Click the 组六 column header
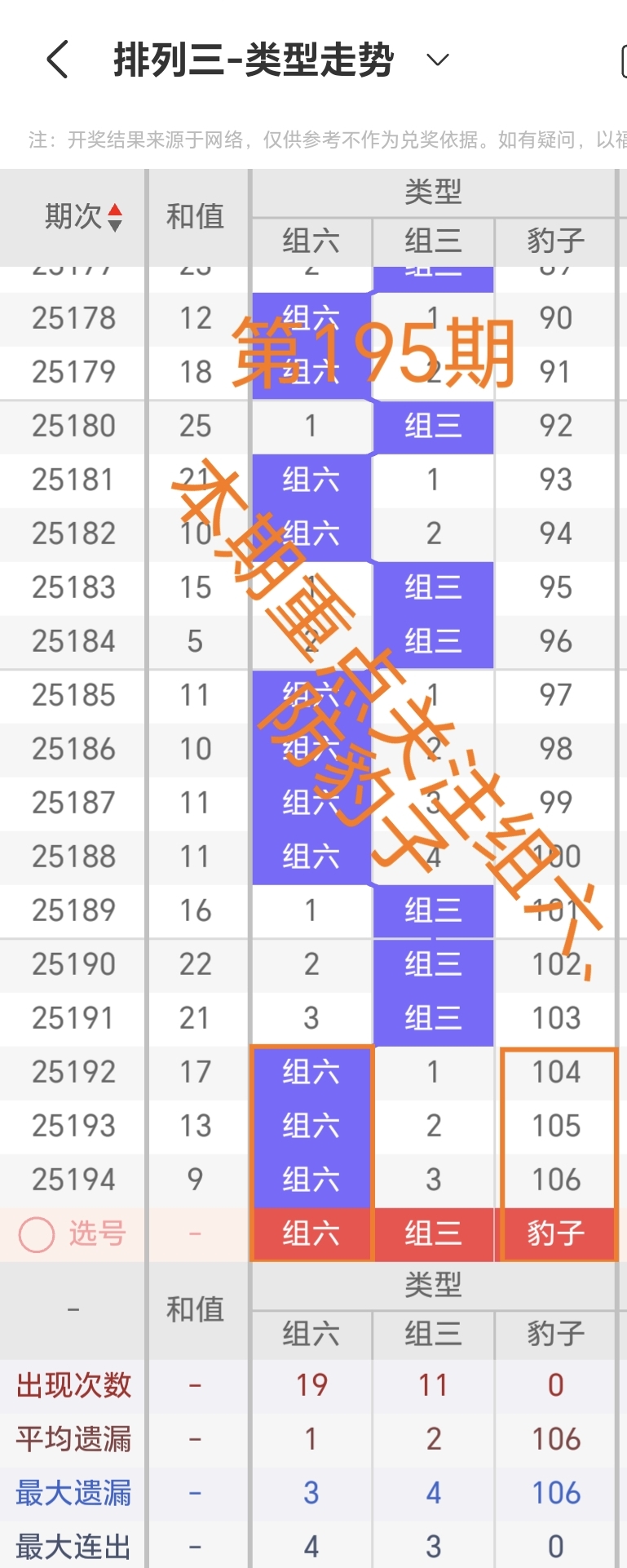Screen dimensions: 627x1568 (x=311, y=242)
